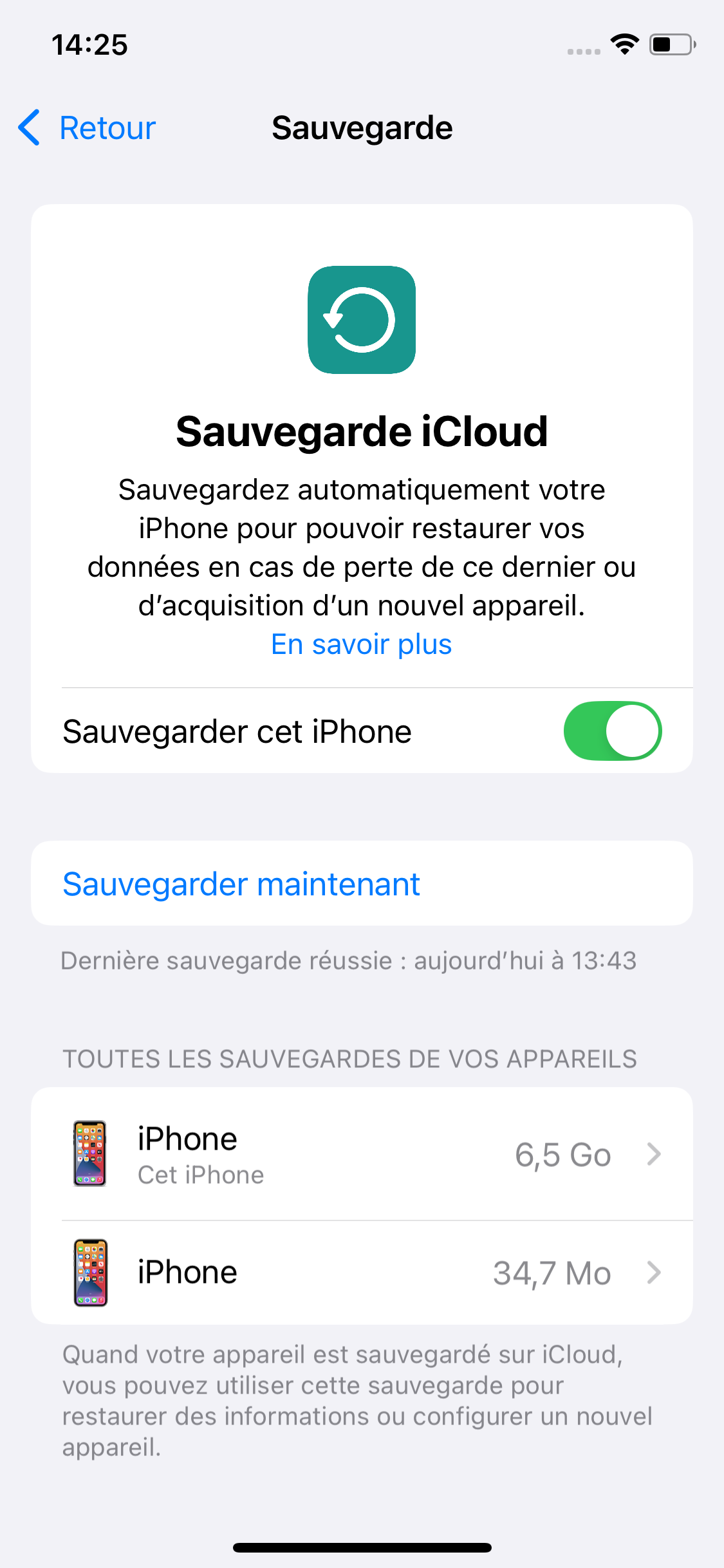Open the En savoir plus link
Viewport: 724px width, 1568px height.
pos(361,644)
